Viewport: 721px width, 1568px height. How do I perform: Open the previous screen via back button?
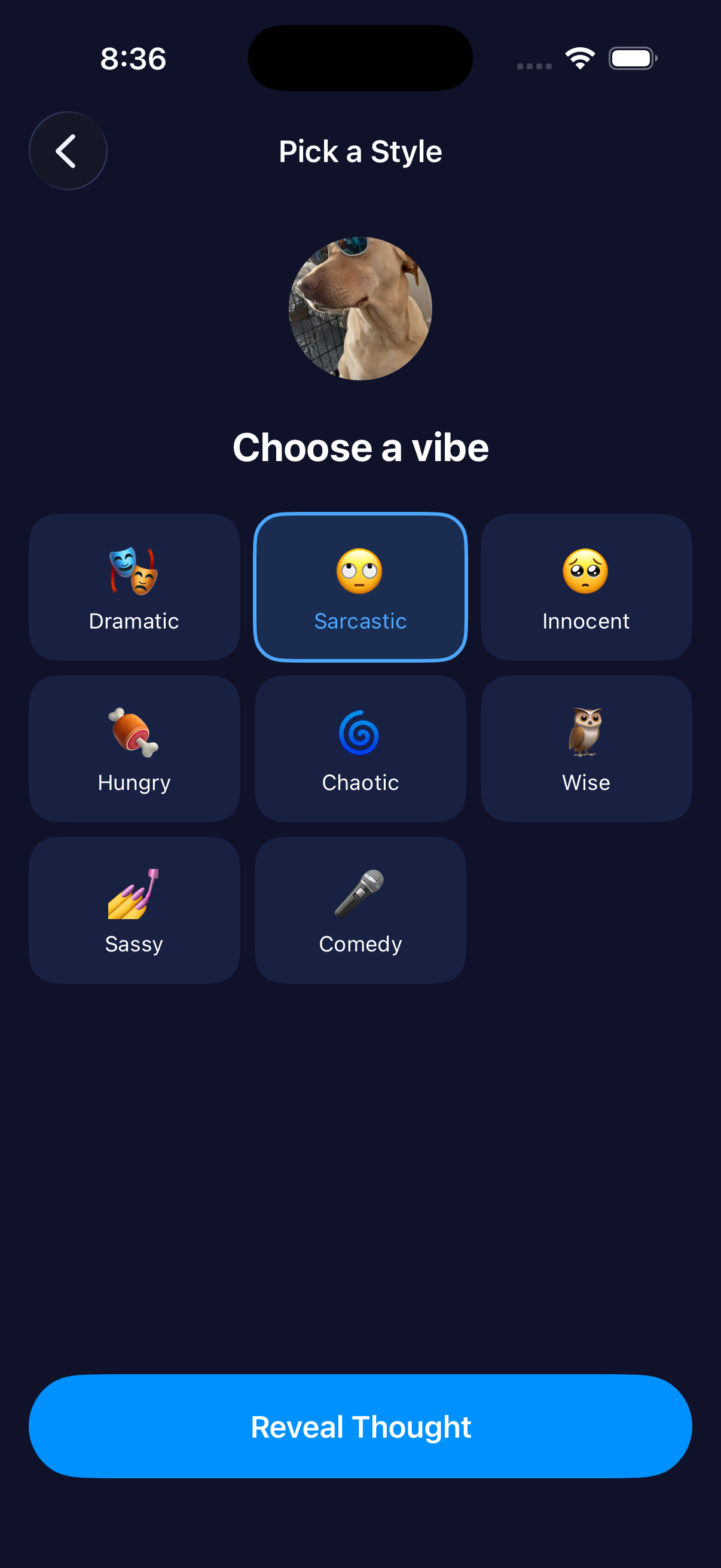[68, 150]
